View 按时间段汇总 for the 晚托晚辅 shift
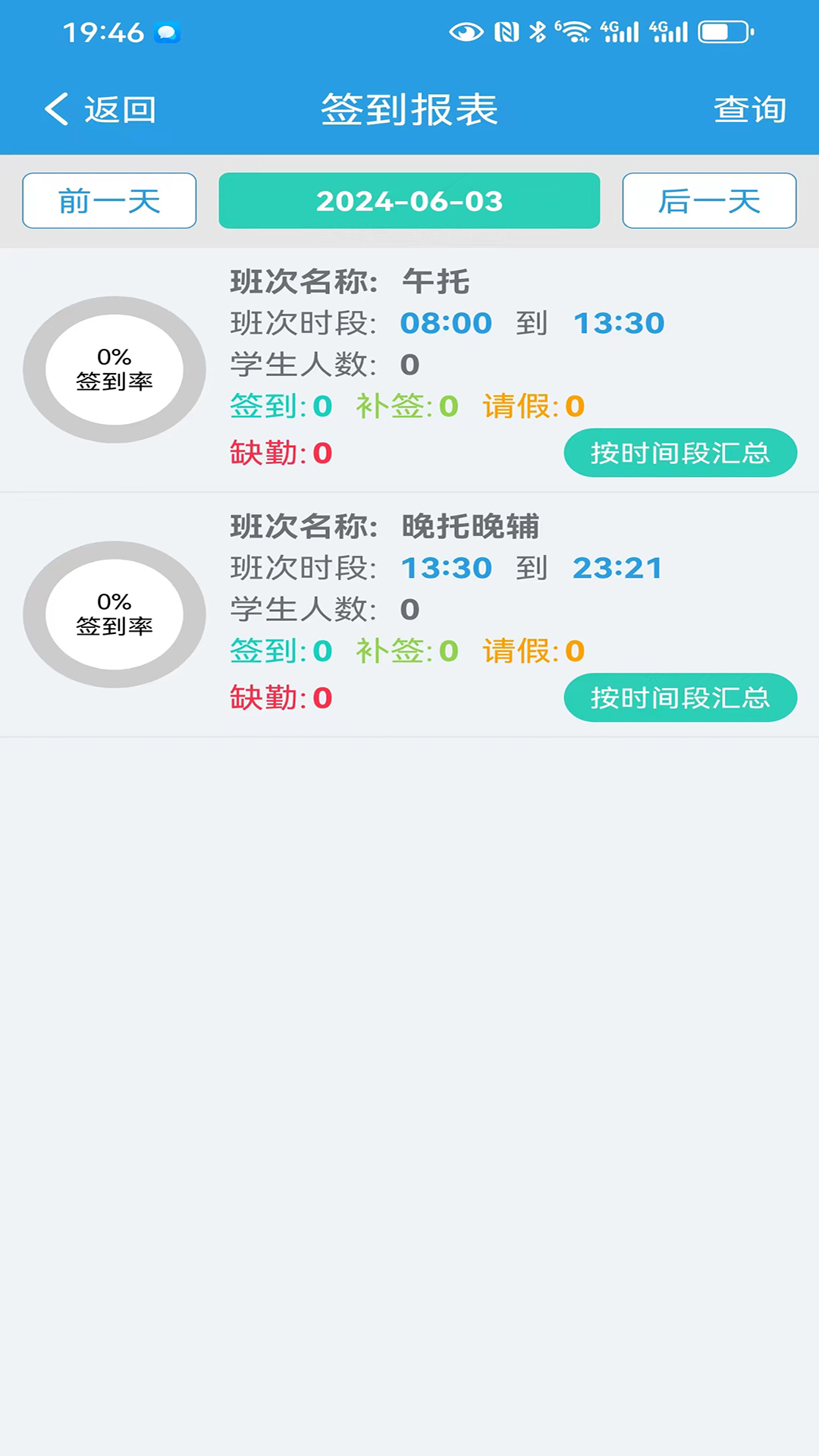The image size is (819, 1456). (x=680, y=698)
